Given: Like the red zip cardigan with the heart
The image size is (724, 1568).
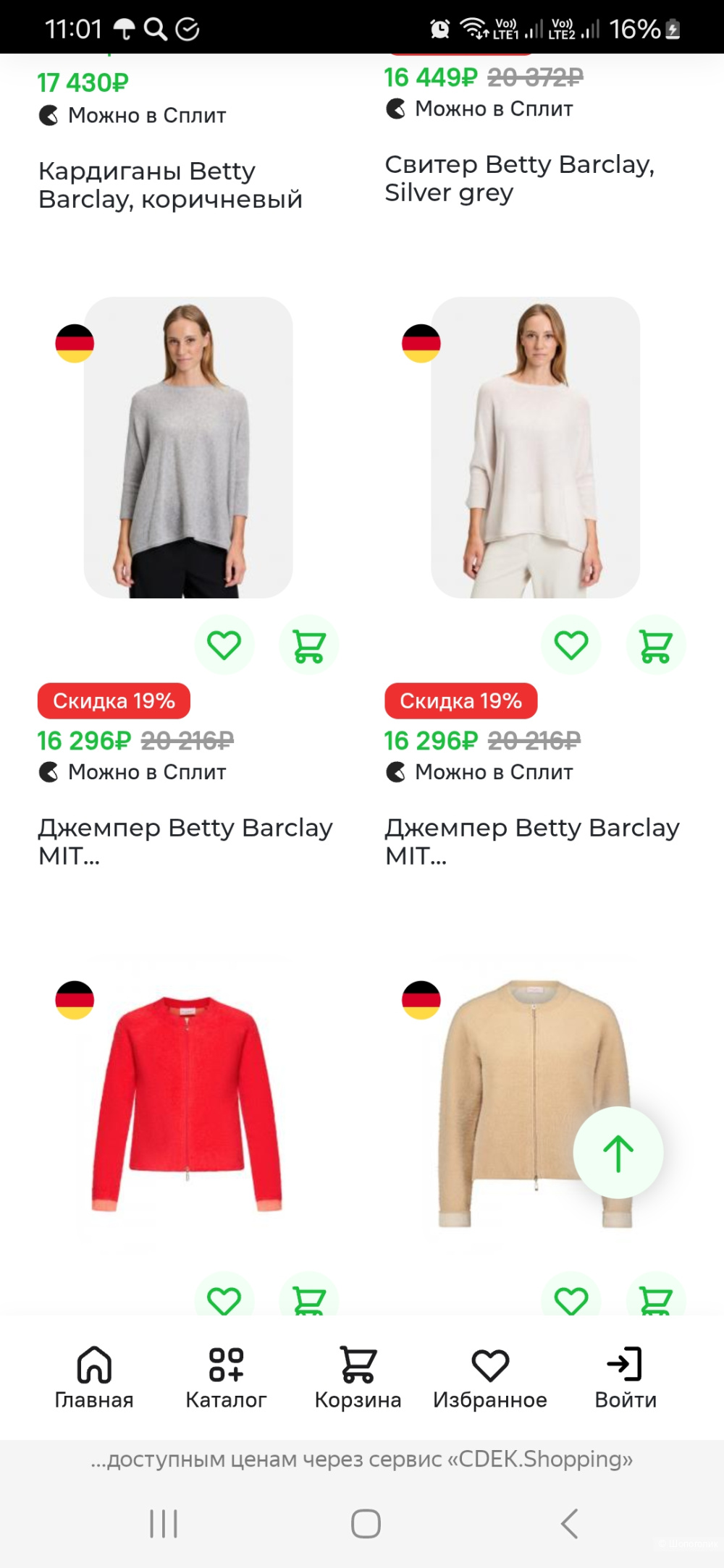Looking at the screenshot, I should pos(224,1300).
